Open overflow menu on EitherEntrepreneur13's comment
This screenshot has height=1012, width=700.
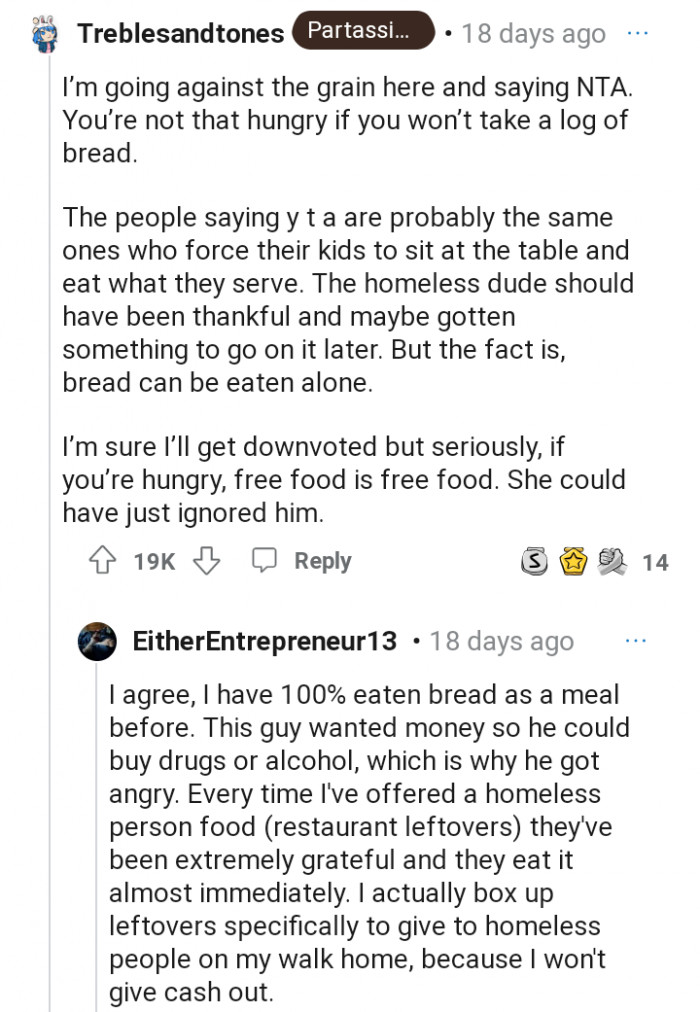point(636,640)
